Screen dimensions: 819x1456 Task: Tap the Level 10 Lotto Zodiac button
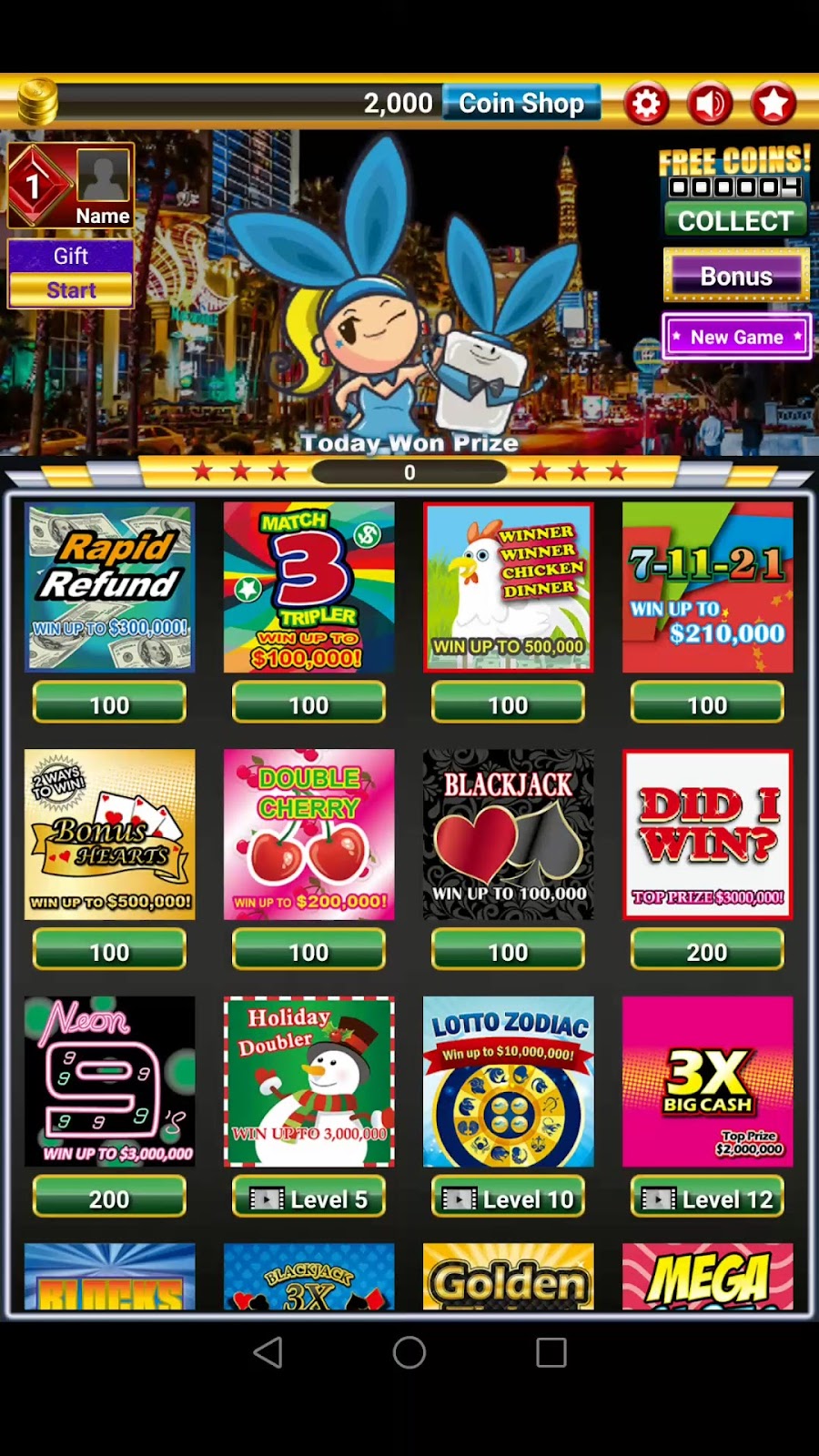508,1198
